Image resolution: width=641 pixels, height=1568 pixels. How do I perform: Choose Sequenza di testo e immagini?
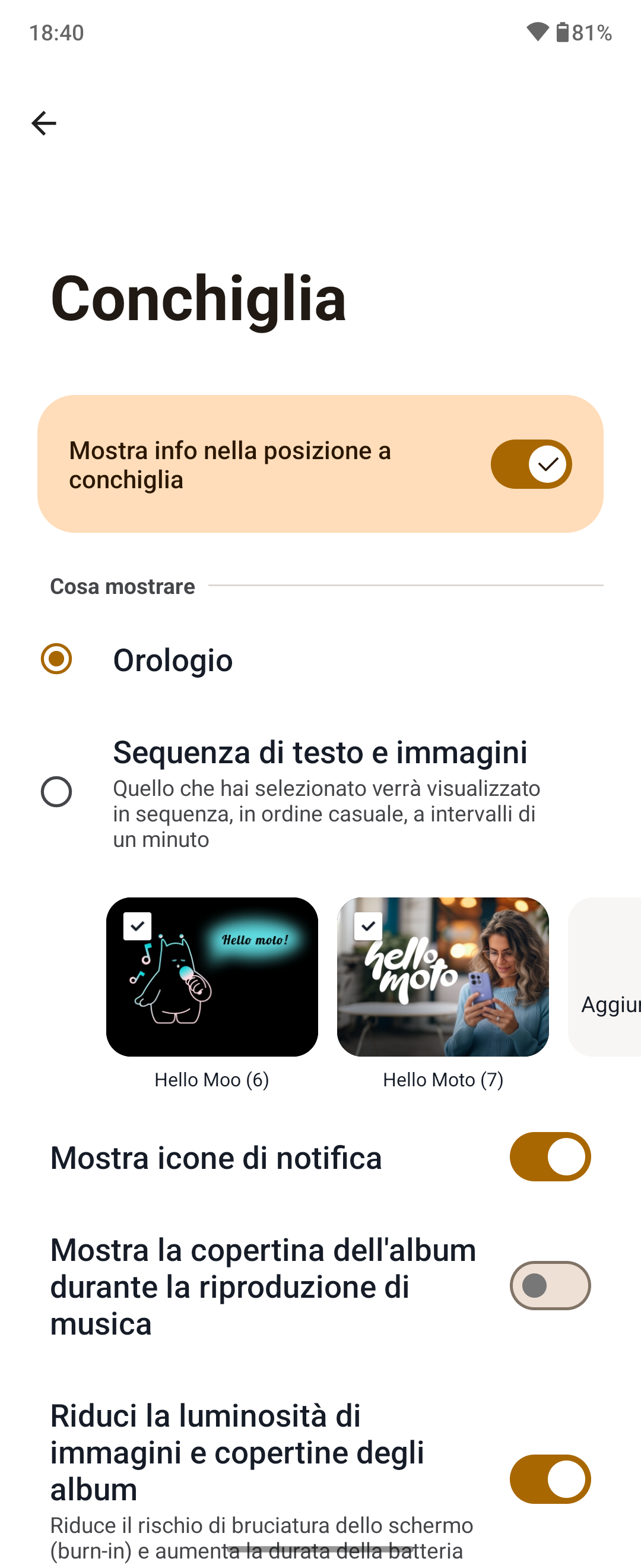pos(56,792)
